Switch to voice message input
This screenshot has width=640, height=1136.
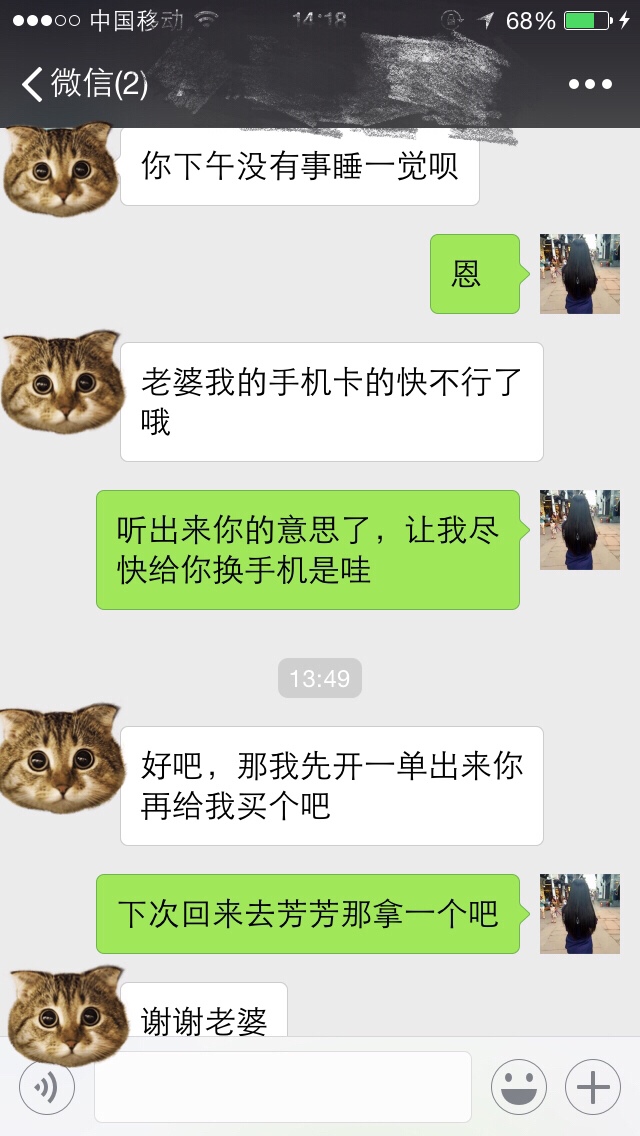click(x=47, y=1087)
